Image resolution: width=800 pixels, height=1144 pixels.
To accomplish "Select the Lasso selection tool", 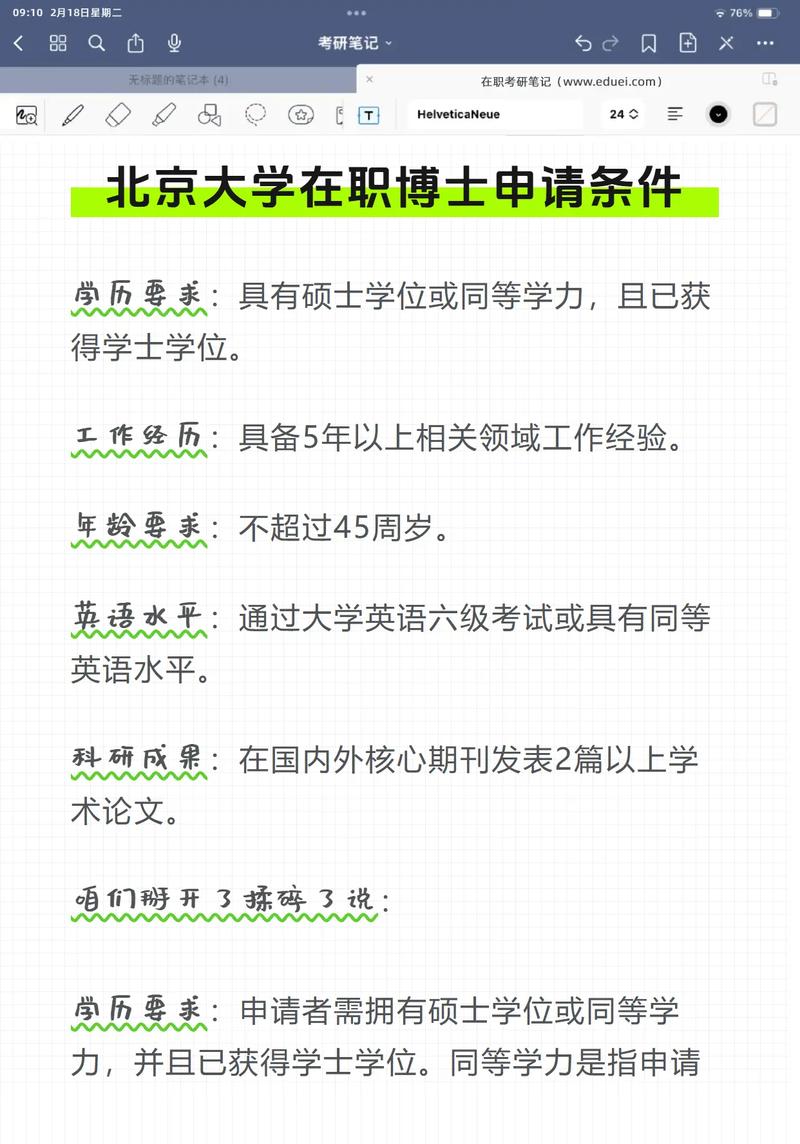I will (x=255, y=115).
